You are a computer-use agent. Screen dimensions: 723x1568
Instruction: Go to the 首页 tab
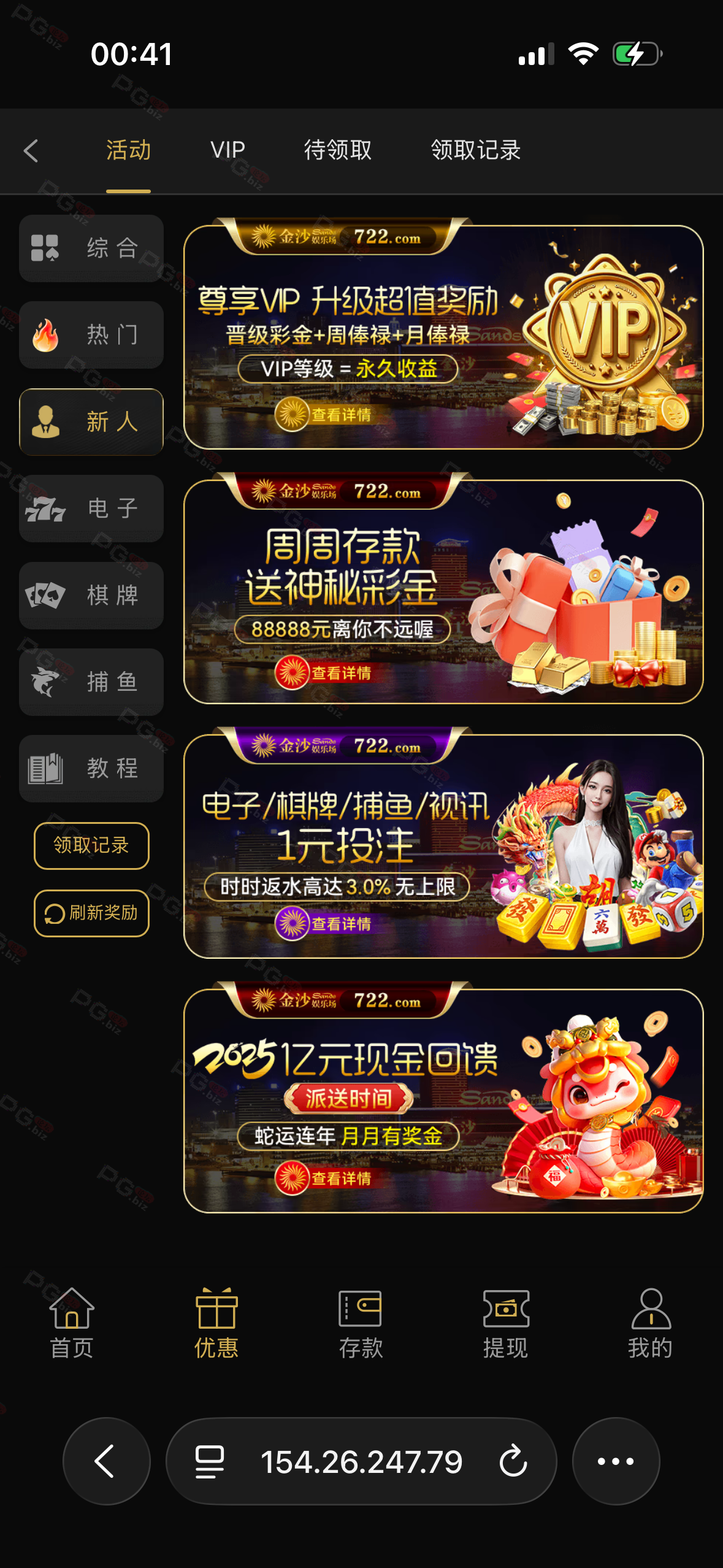[72, 1322]
